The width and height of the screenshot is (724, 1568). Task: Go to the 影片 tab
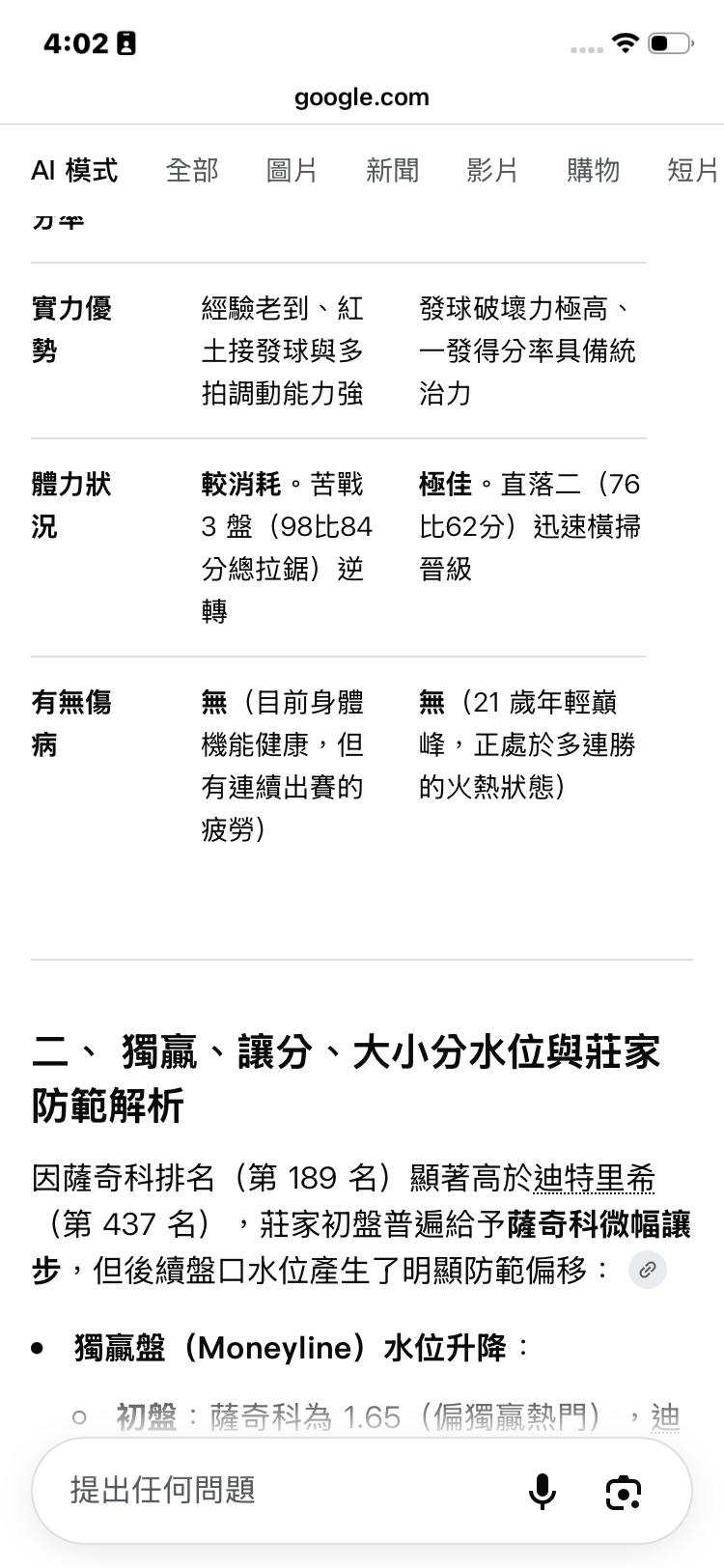[x=492, y=171]
